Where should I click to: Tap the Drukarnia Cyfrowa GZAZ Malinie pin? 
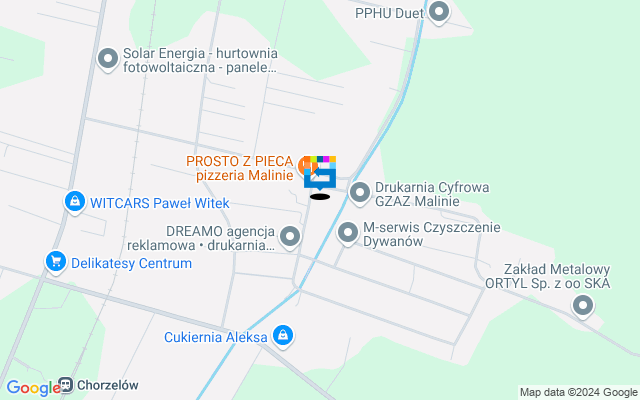click(x=359, y=190)
